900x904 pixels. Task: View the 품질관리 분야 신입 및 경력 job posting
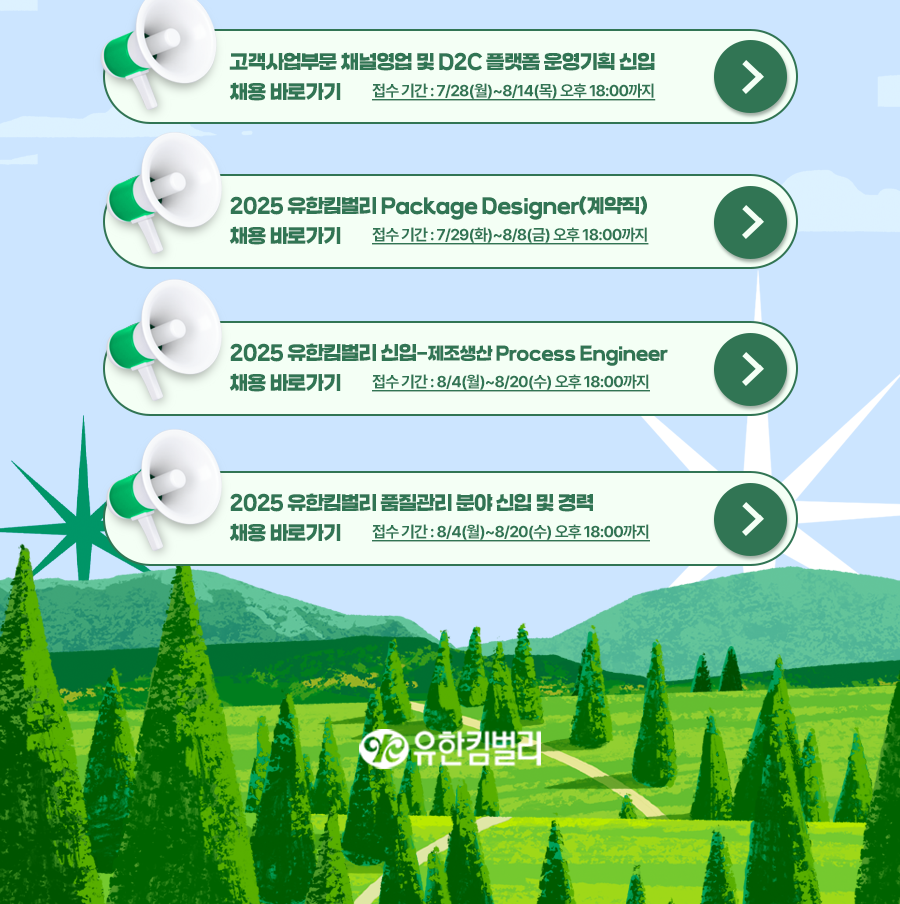751,518
